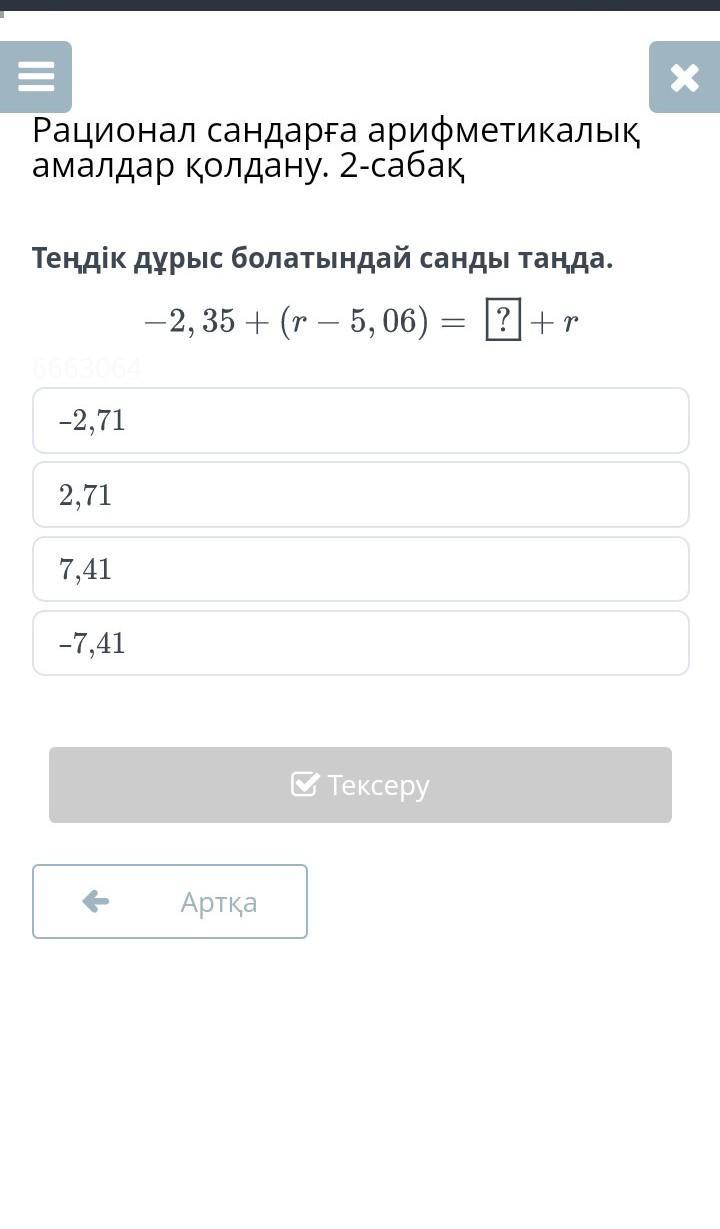The image size is (720, 1229).
Task: Mark −7,41 as the answer
Action: click(360, 643)
